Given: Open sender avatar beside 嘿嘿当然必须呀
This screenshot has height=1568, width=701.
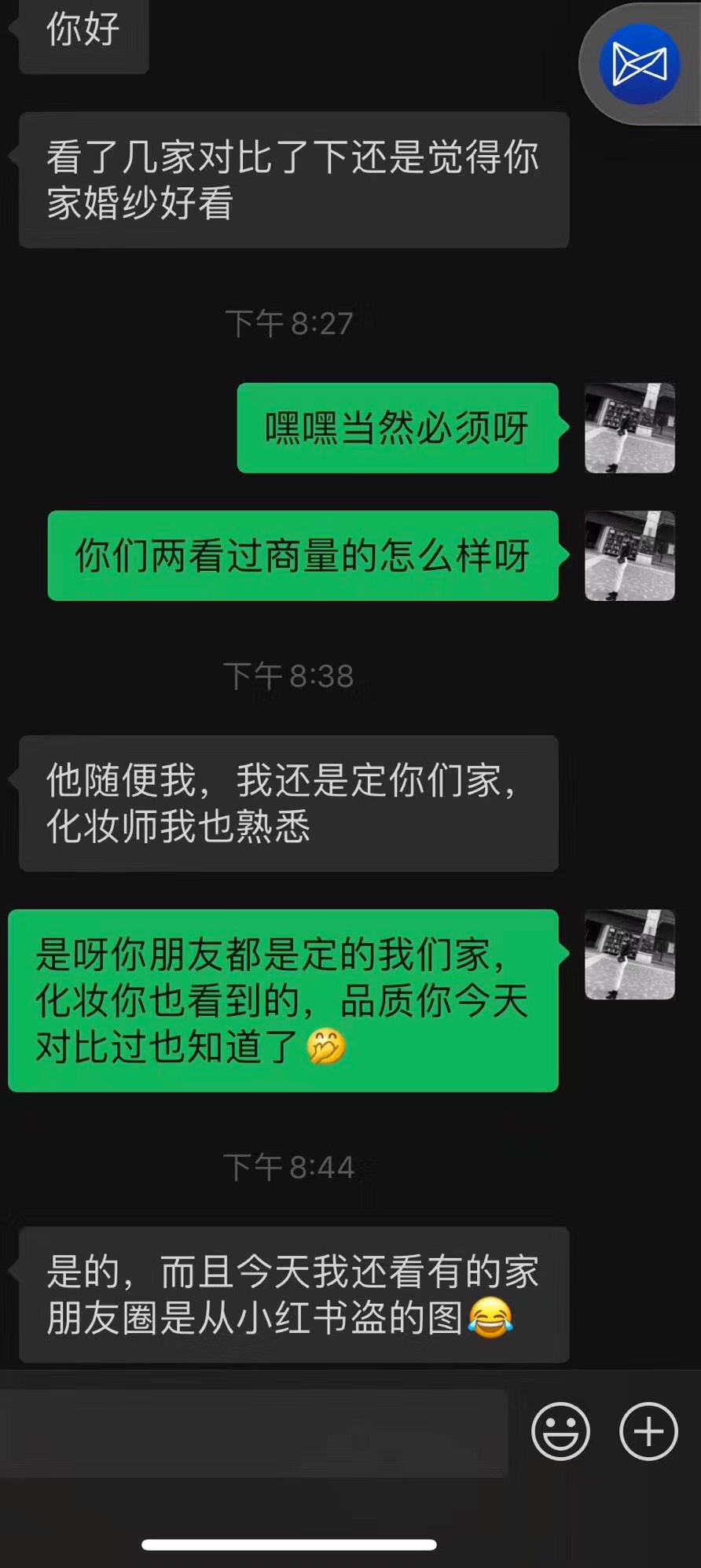Looking at the screenshot, I should (x=629, y=428).
